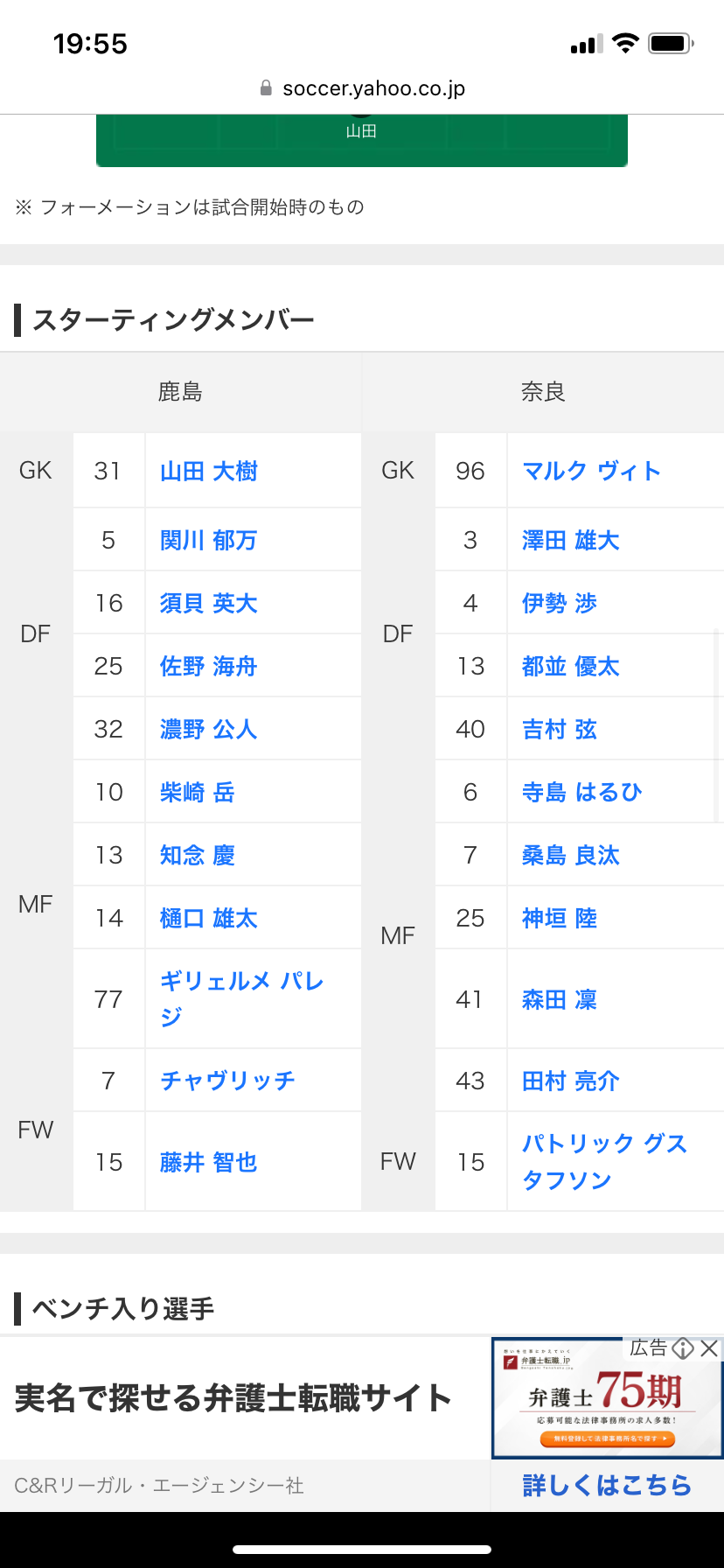The height and width of the screenshot is (1568, 724).
Task: Open チャヴリッチ player link
Action: [227, 1081]
